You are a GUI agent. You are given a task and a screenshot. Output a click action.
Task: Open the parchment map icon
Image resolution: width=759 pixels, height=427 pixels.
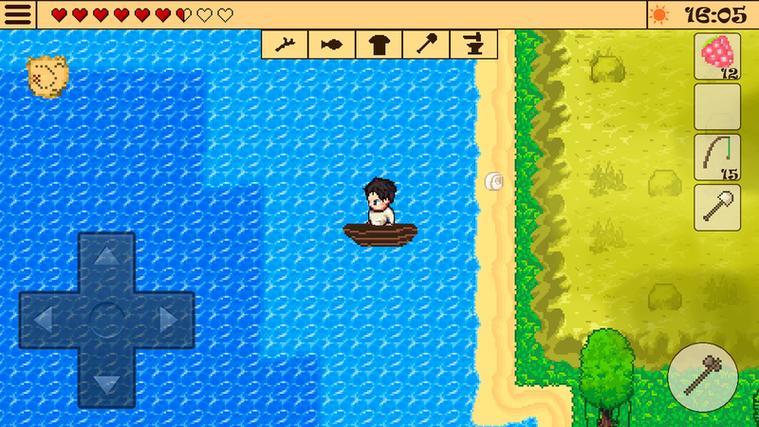pos(47,74)
